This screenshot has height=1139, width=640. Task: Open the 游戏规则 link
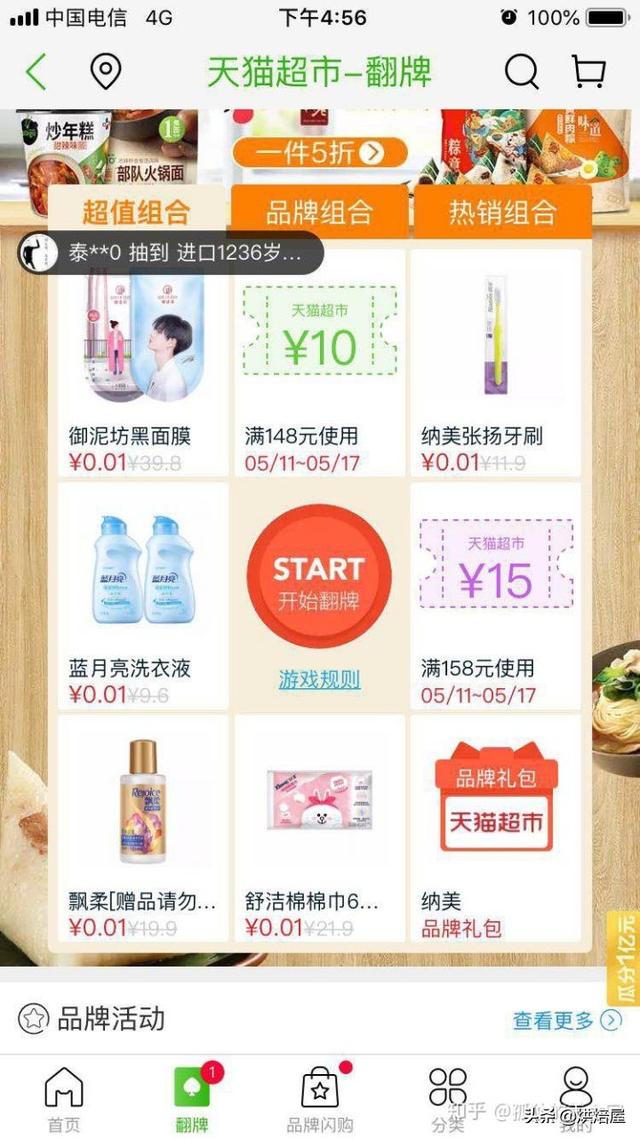(x=319, y=680)
